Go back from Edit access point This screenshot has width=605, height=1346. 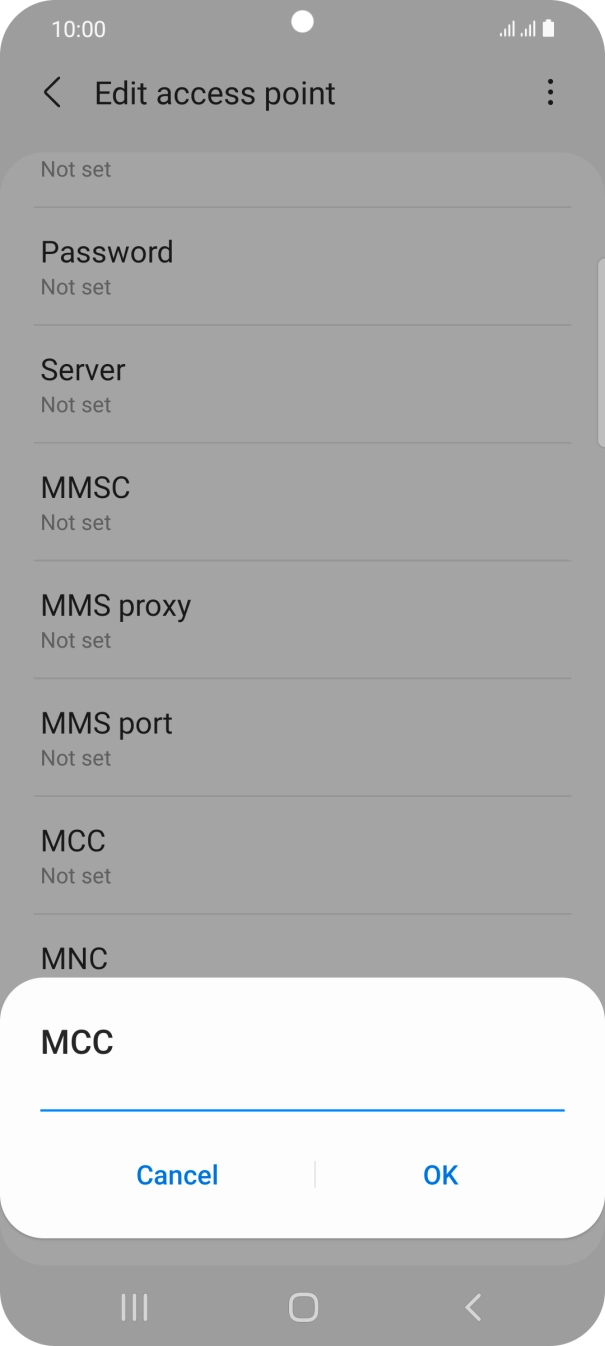(x=53, y=94)
